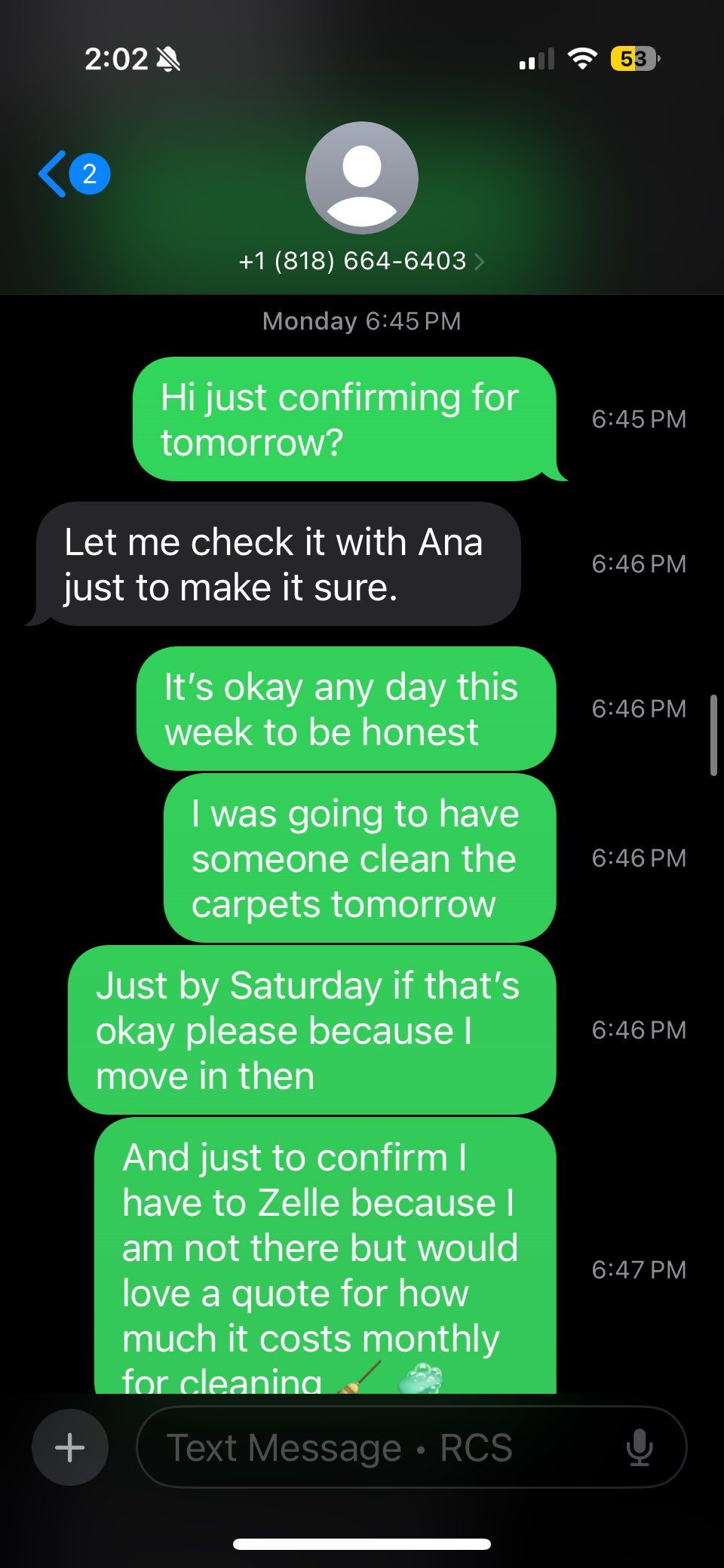
Task: Tap the contact avatar at the top
Action: [362, 178]
